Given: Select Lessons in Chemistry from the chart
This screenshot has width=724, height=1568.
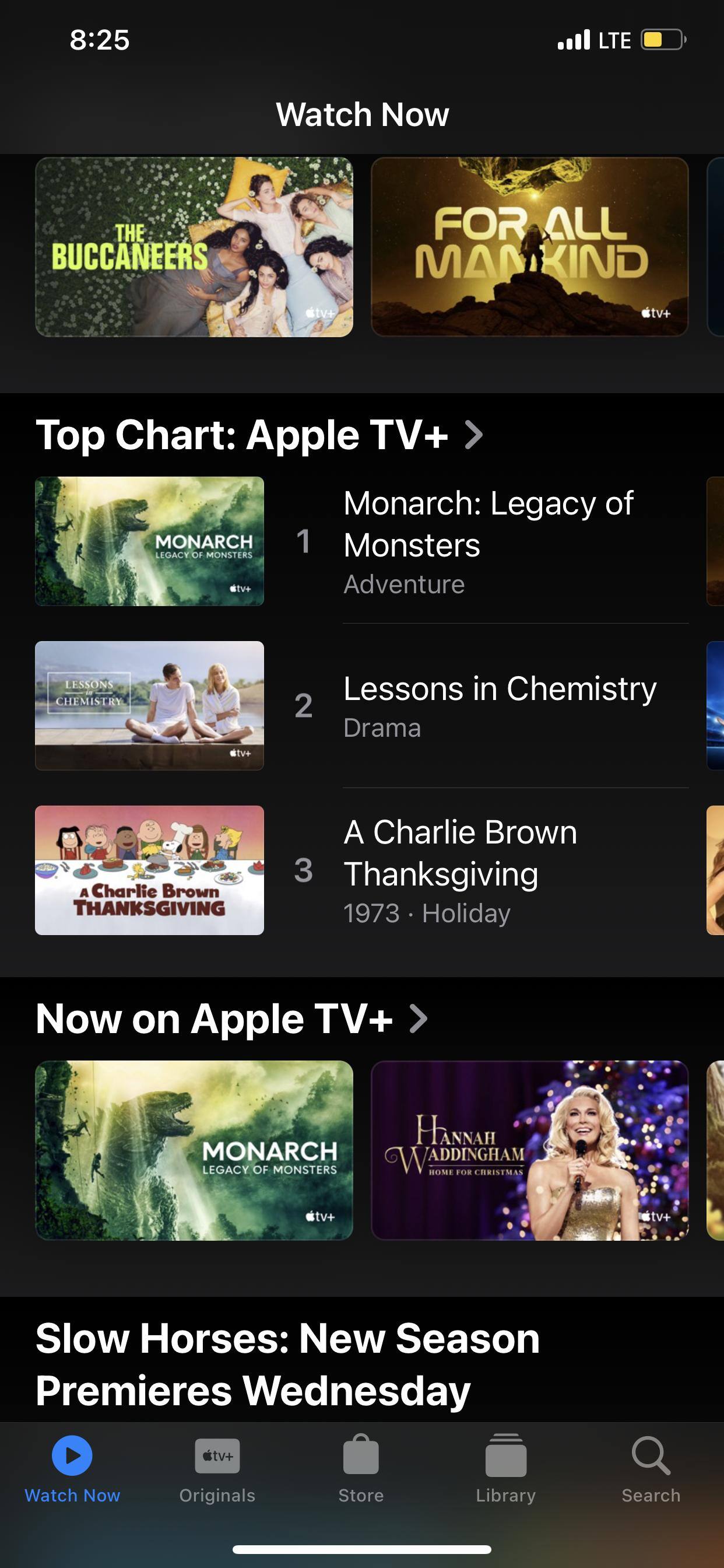Looking at the screenshot, I should pos(361,705).
